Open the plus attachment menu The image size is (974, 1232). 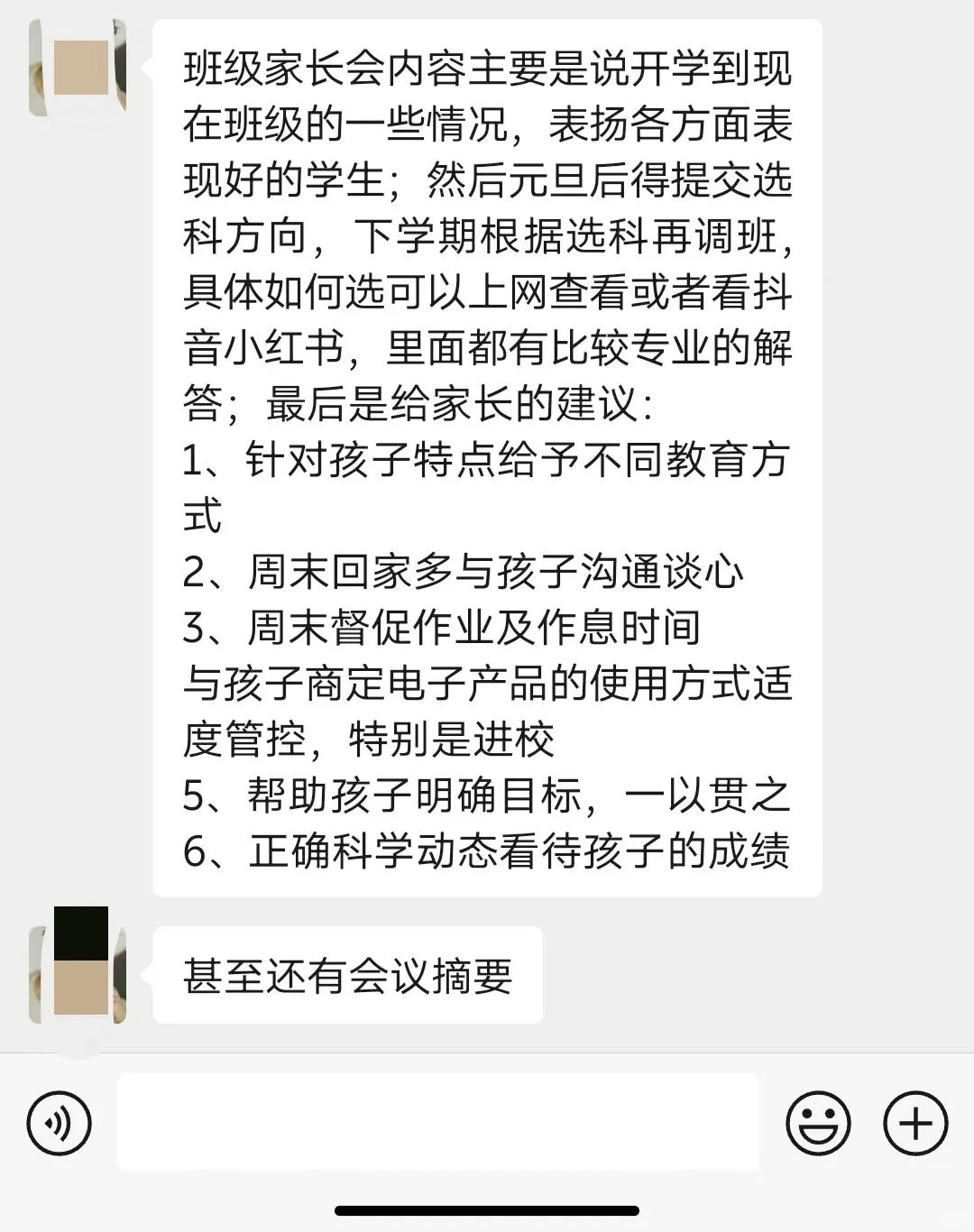(915, 1124)
